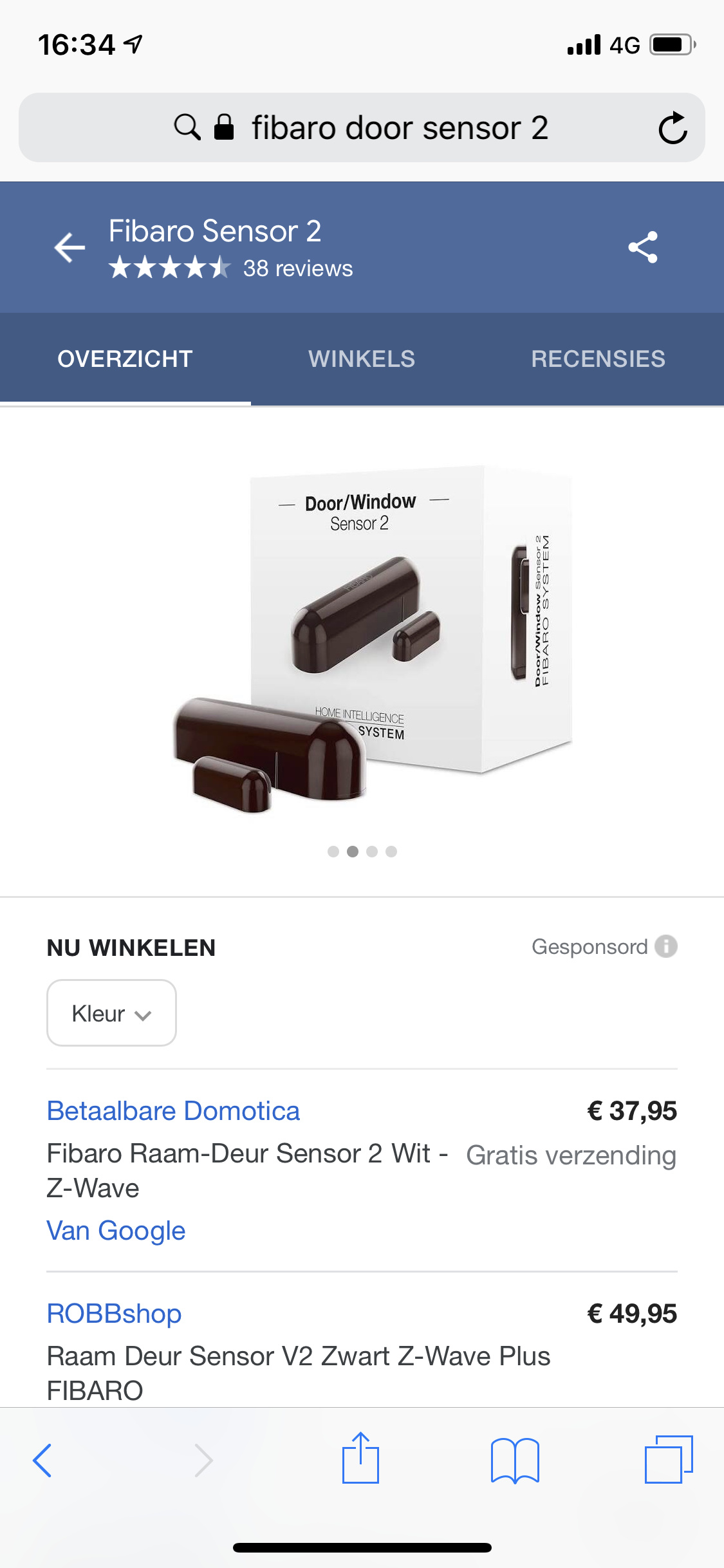Open the Van Google link
Image resolution: width=724 pixels, height=1568 pixels.
tap(116, 1231)
